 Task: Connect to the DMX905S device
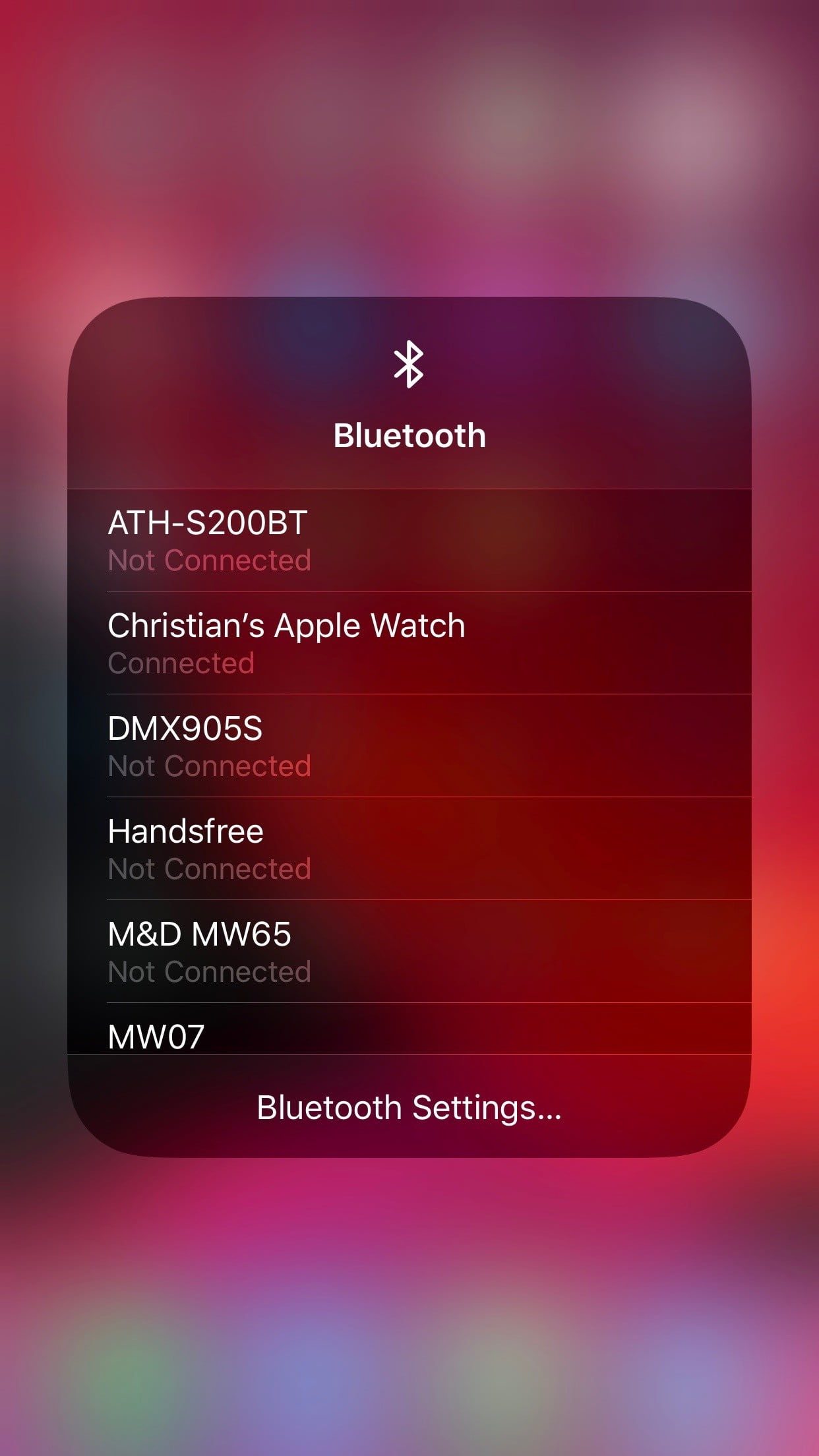tap(409, 746)
